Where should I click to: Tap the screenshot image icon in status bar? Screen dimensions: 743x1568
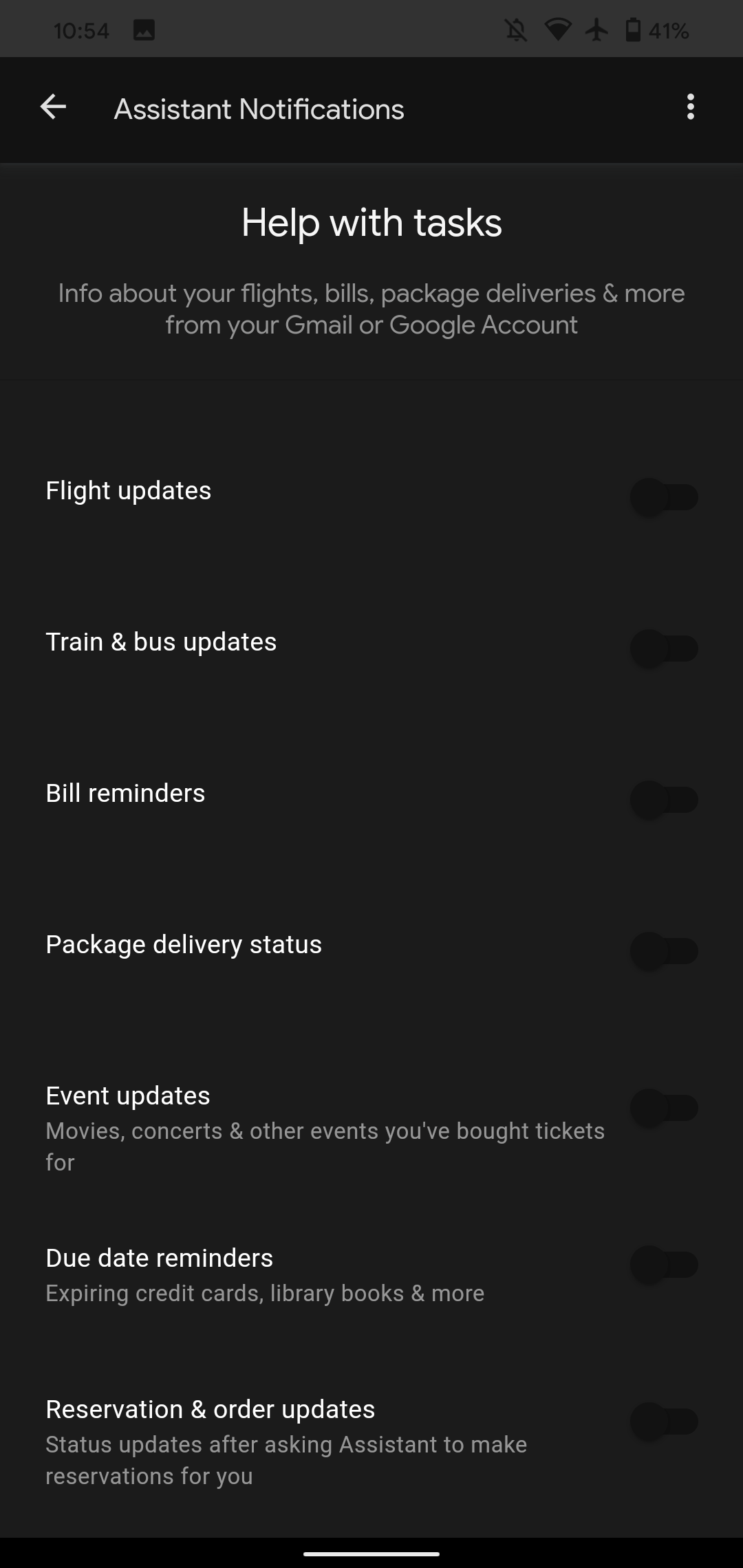[144, 28]
